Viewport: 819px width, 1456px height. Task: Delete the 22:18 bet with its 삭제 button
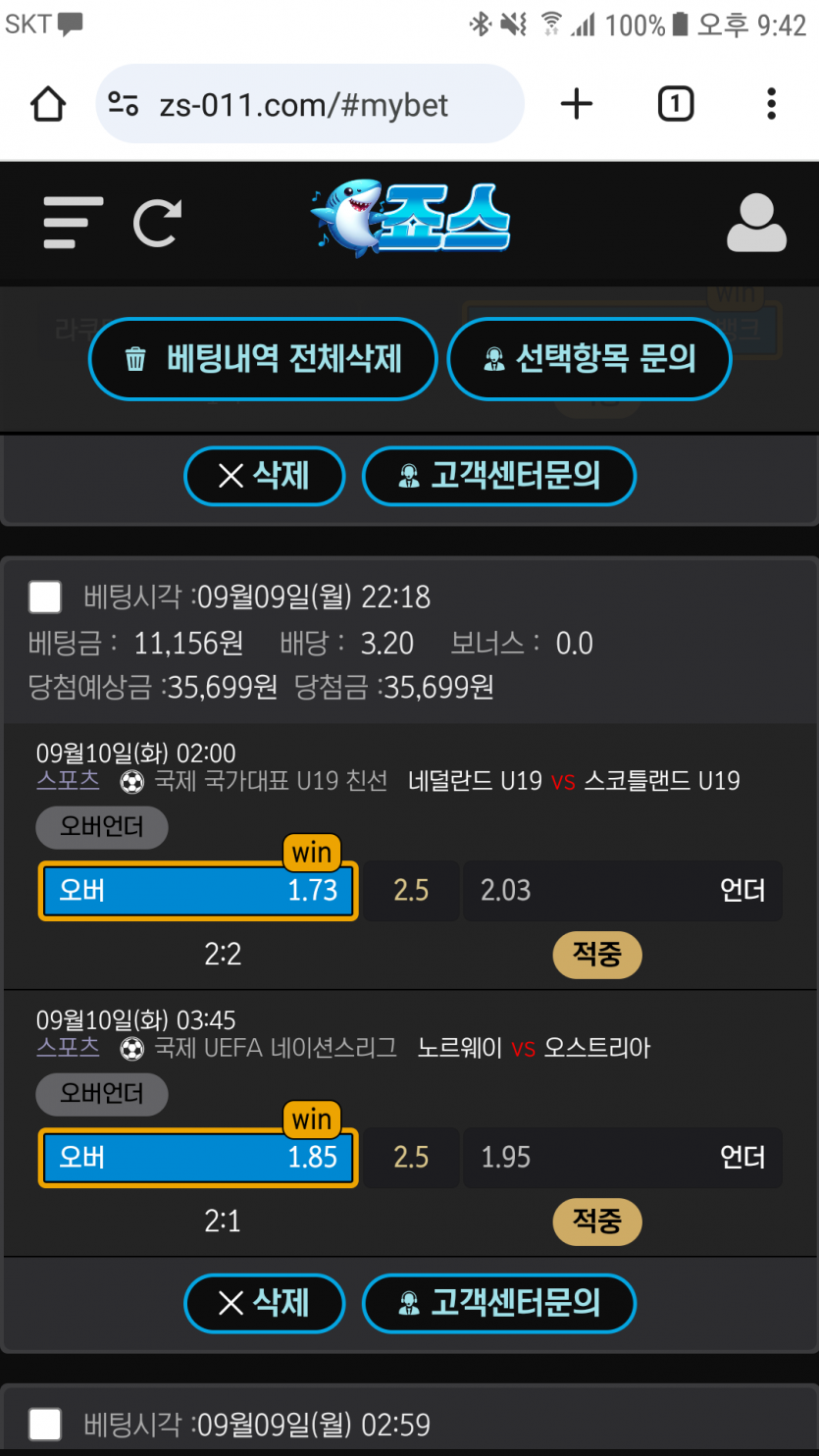tap(265, 1304)
